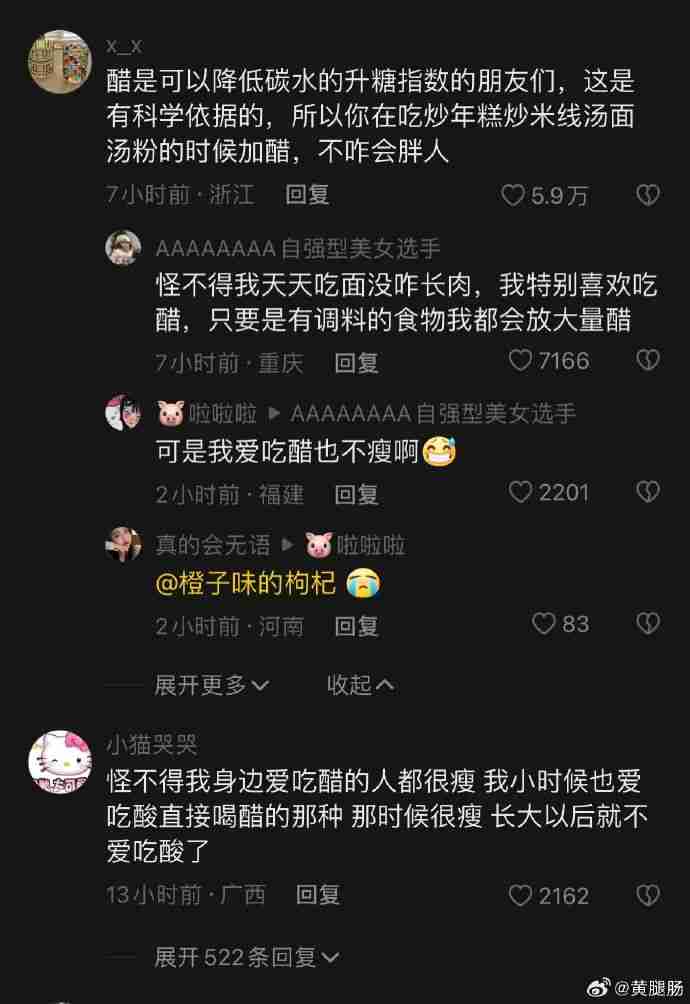Image resolution: width=690 pixels, height=1004 pixels.
Task: Like x_x's comment about vinegar
Action: click(514, 195)
